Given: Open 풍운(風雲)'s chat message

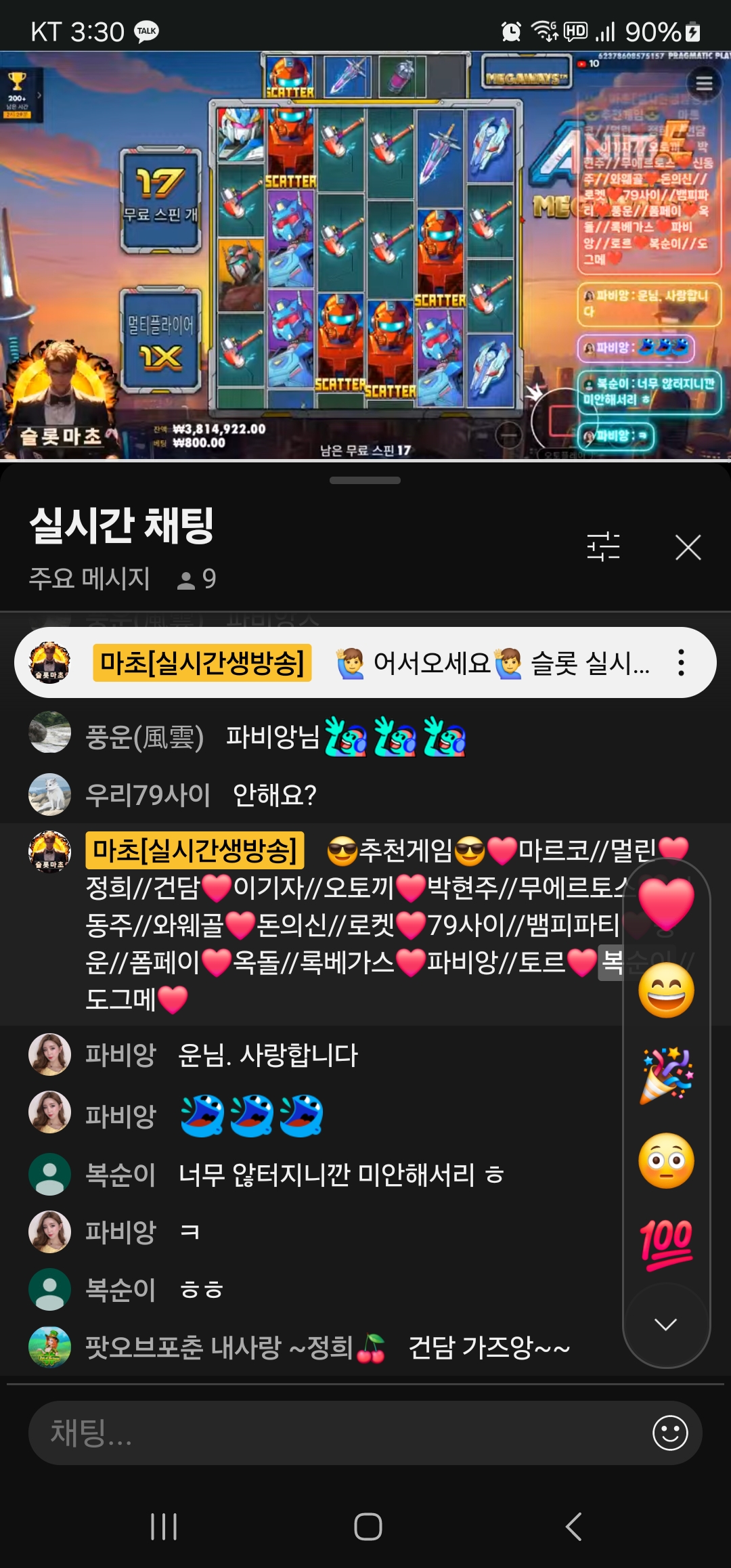Looking at the screenshot, I should pos(271,737).
